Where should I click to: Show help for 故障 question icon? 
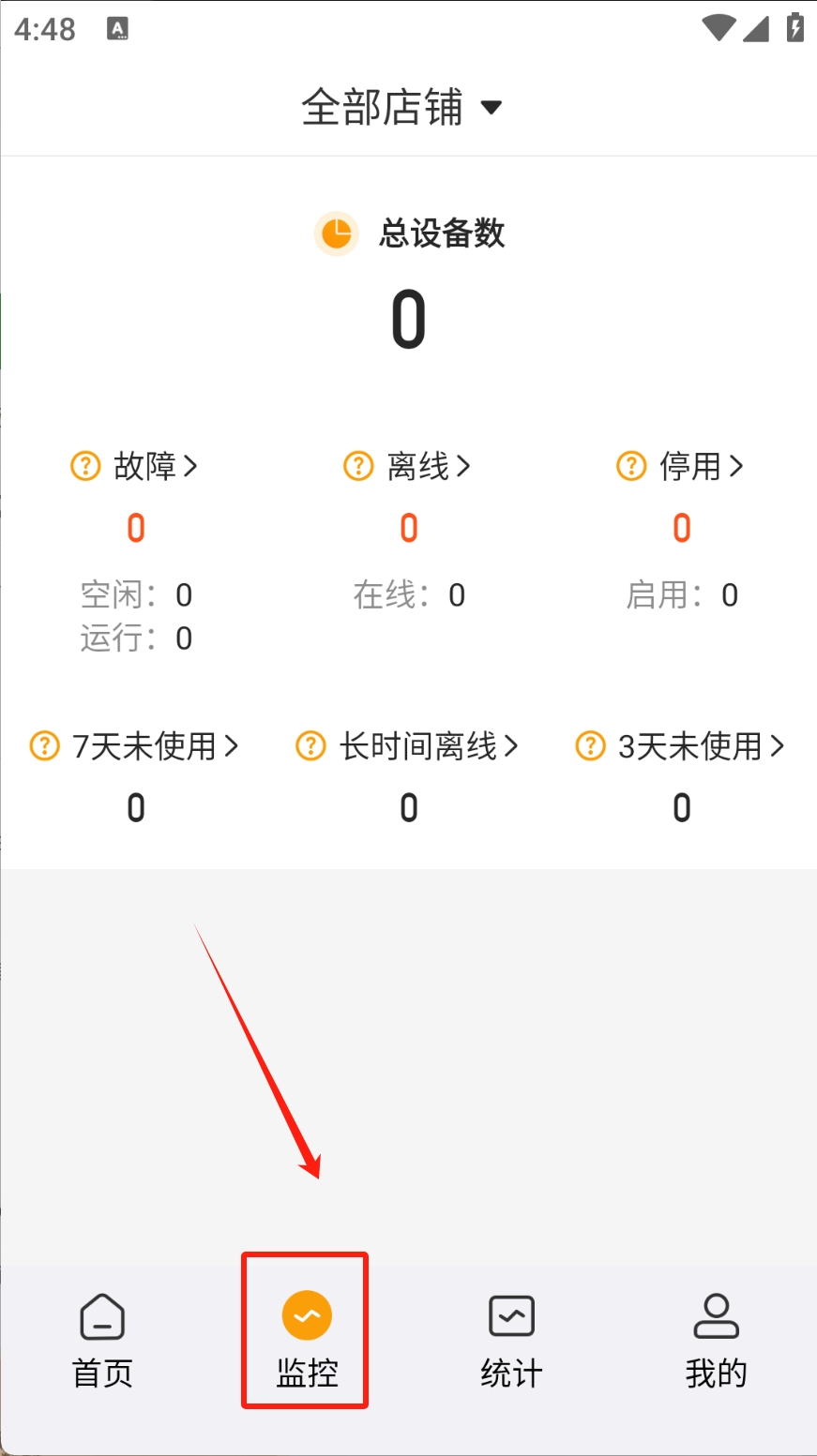point(85,466)
